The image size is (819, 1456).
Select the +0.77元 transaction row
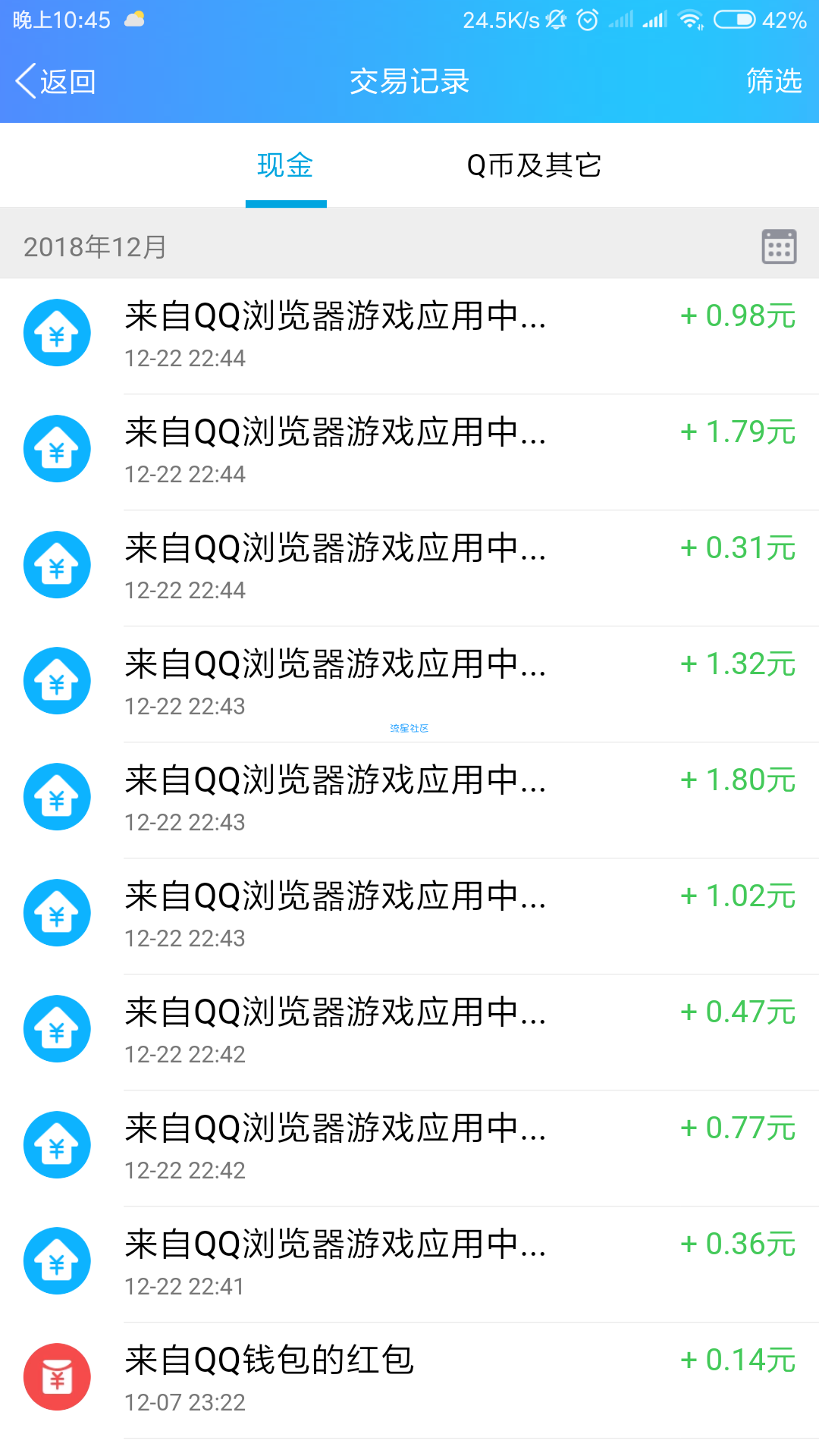click(x=409, y=1148)
